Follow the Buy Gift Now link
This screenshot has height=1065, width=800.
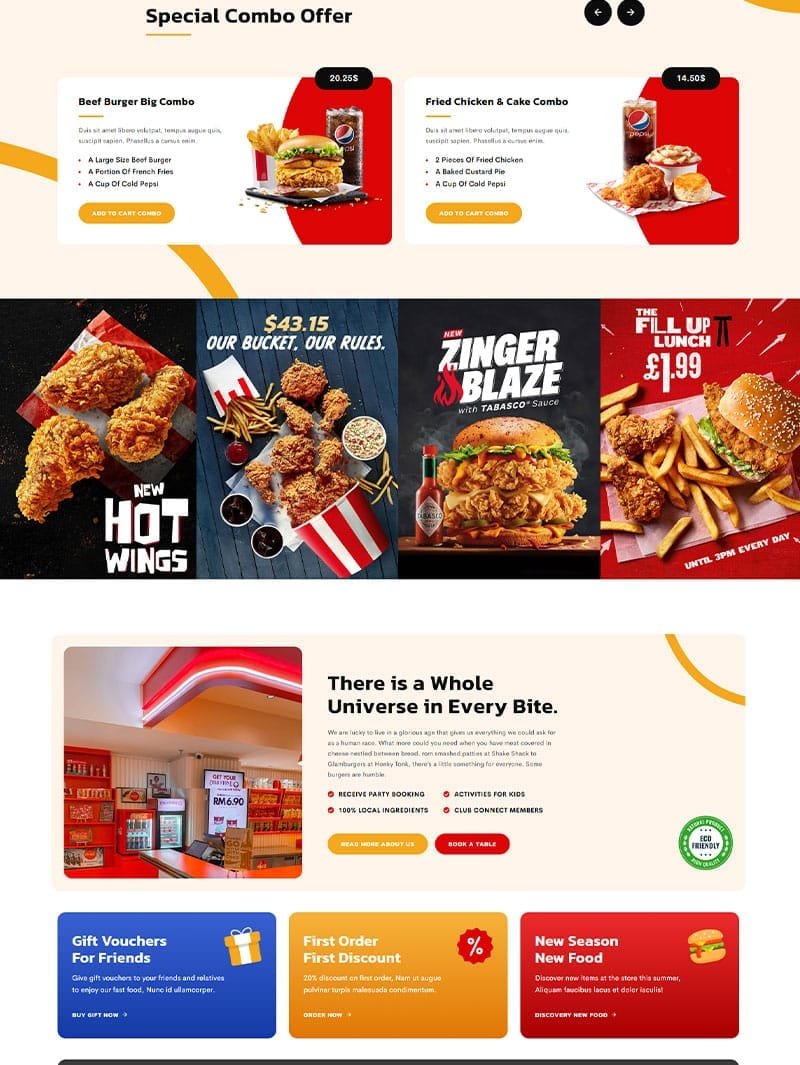click(x=99, y=1015)
